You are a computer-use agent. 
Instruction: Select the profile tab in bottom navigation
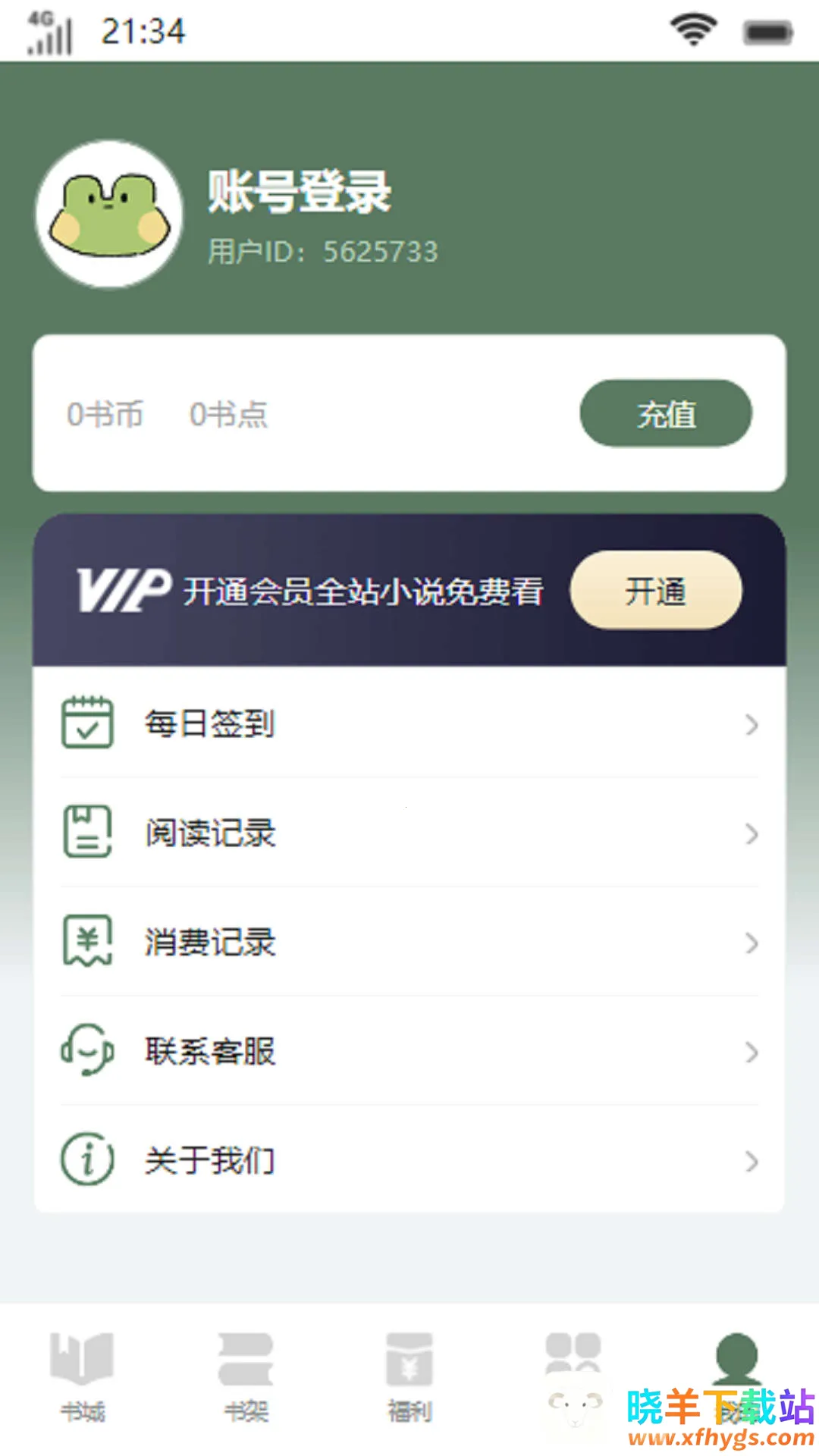click(x=736, y=1365)
